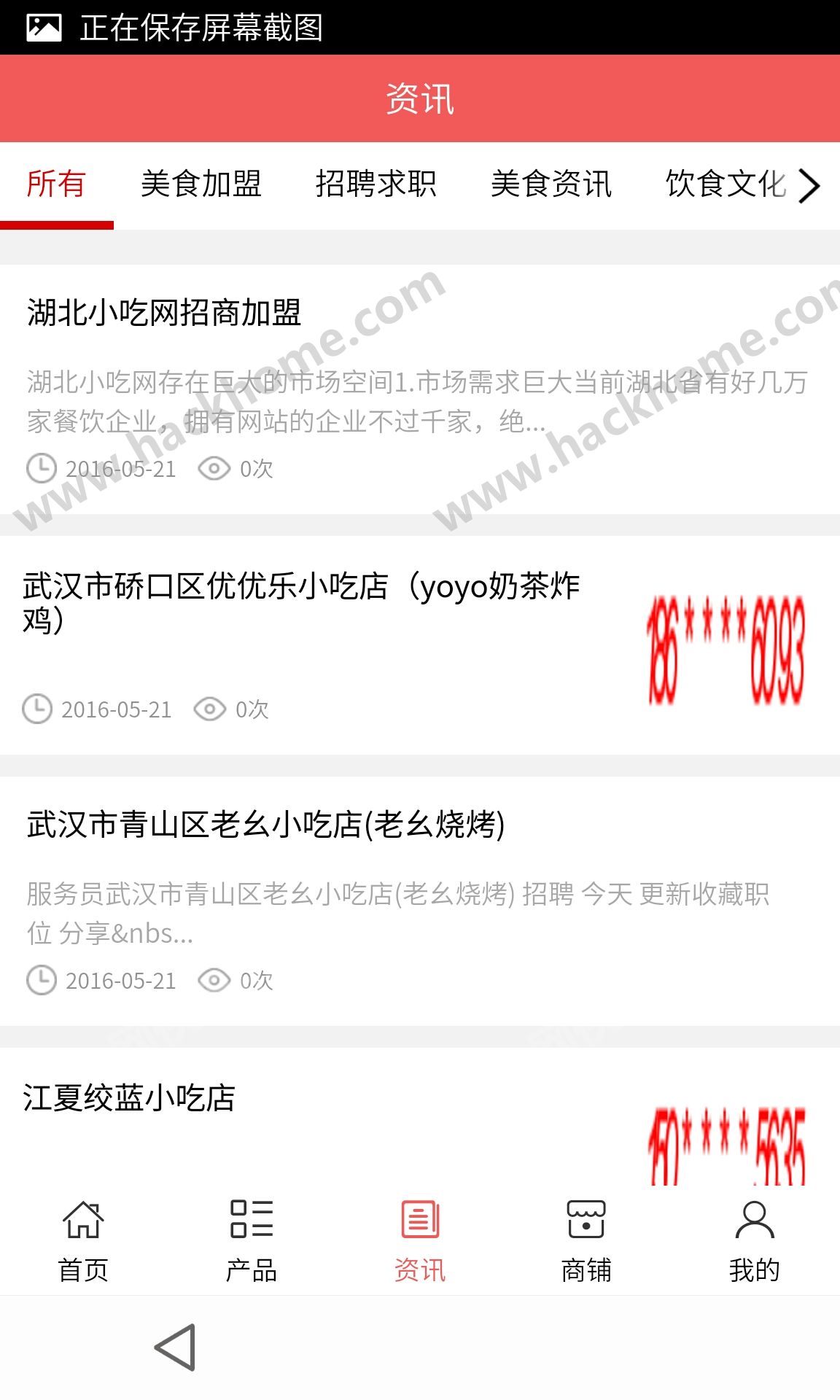Tap the 资讯 bottom tab

pyautogui.click(x=420, y=1241)
